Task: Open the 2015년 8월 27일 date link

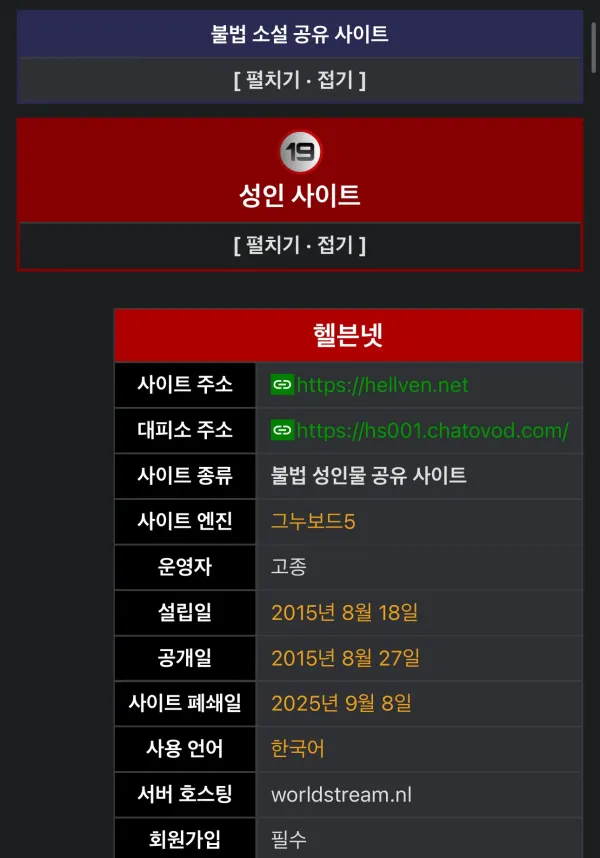Action: pyautogui.click(x=345, y=658)
